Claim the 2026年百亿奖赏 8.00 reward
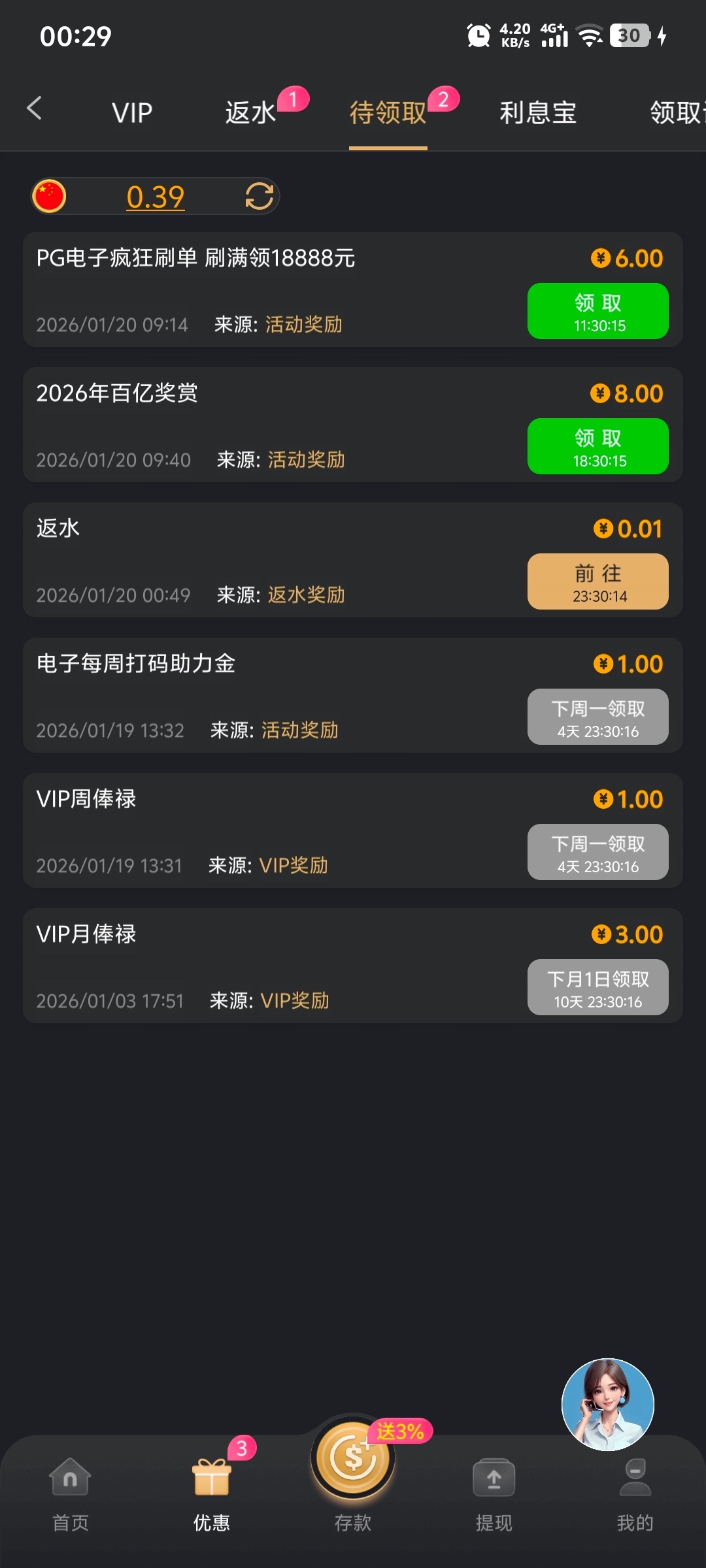Image resolution: width=706 pixels, height=1568 pixels. coord(597,446)
